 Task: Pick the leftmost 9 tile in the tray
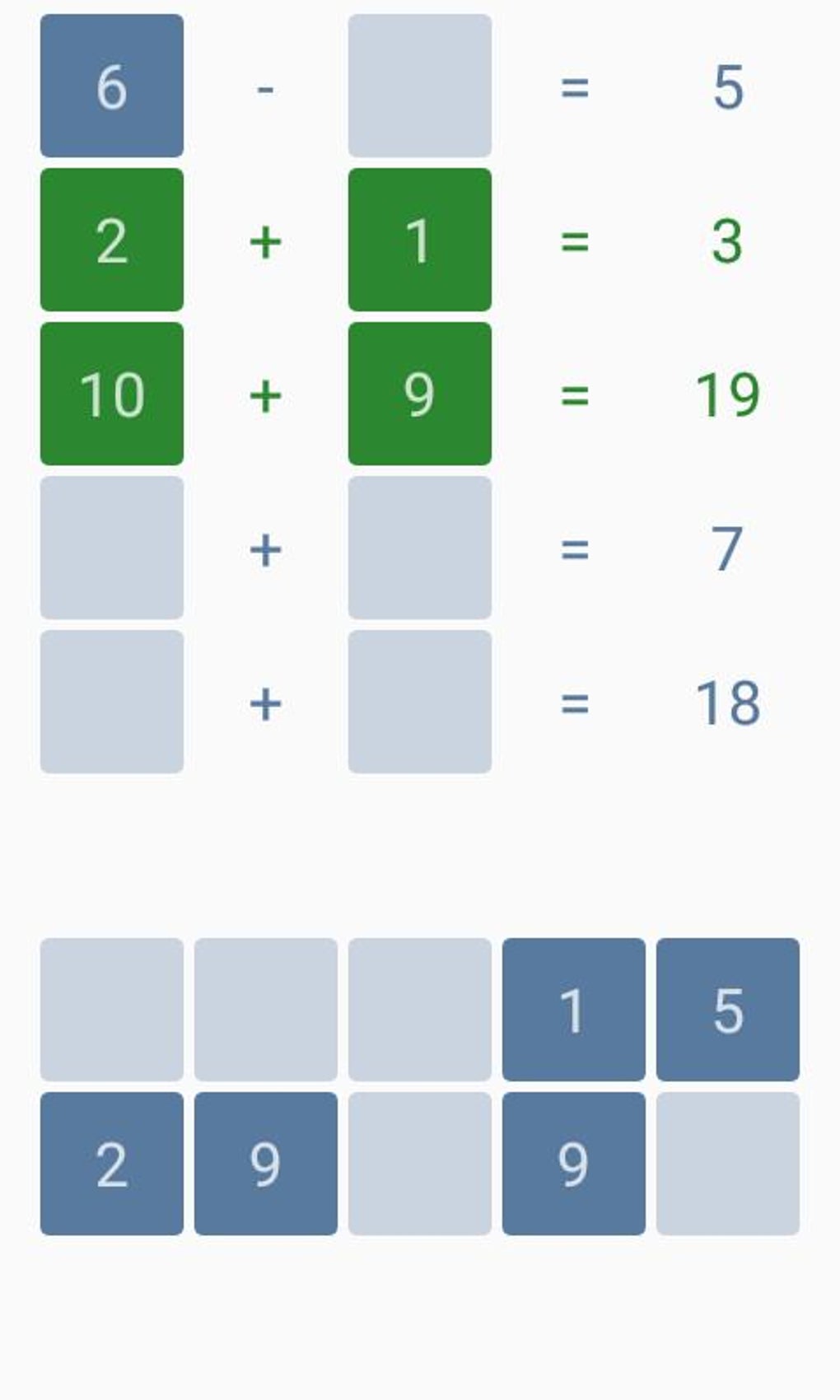coord(265,1161)
